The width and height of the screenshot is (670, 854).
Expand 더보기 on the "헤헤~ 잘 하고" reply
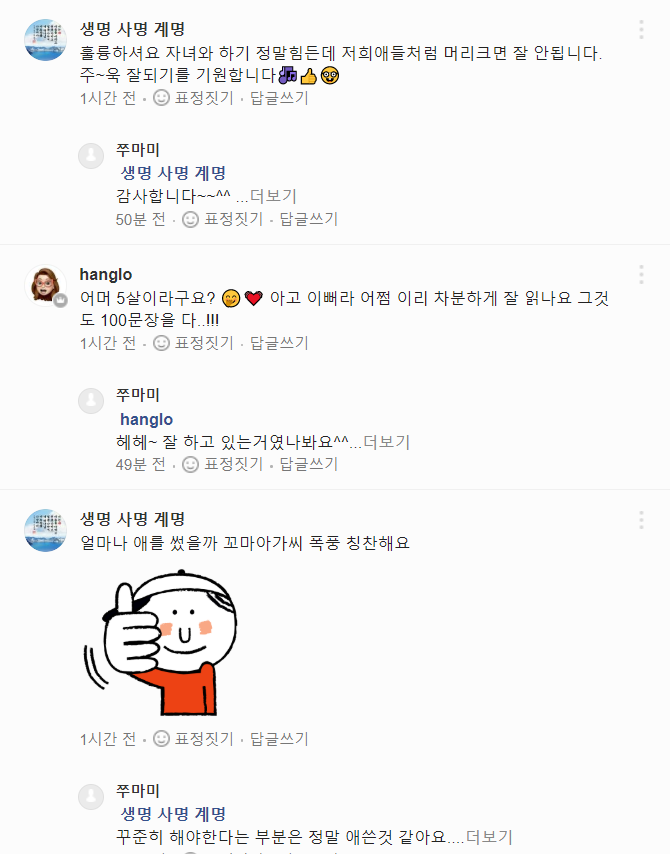click(386, 442)
